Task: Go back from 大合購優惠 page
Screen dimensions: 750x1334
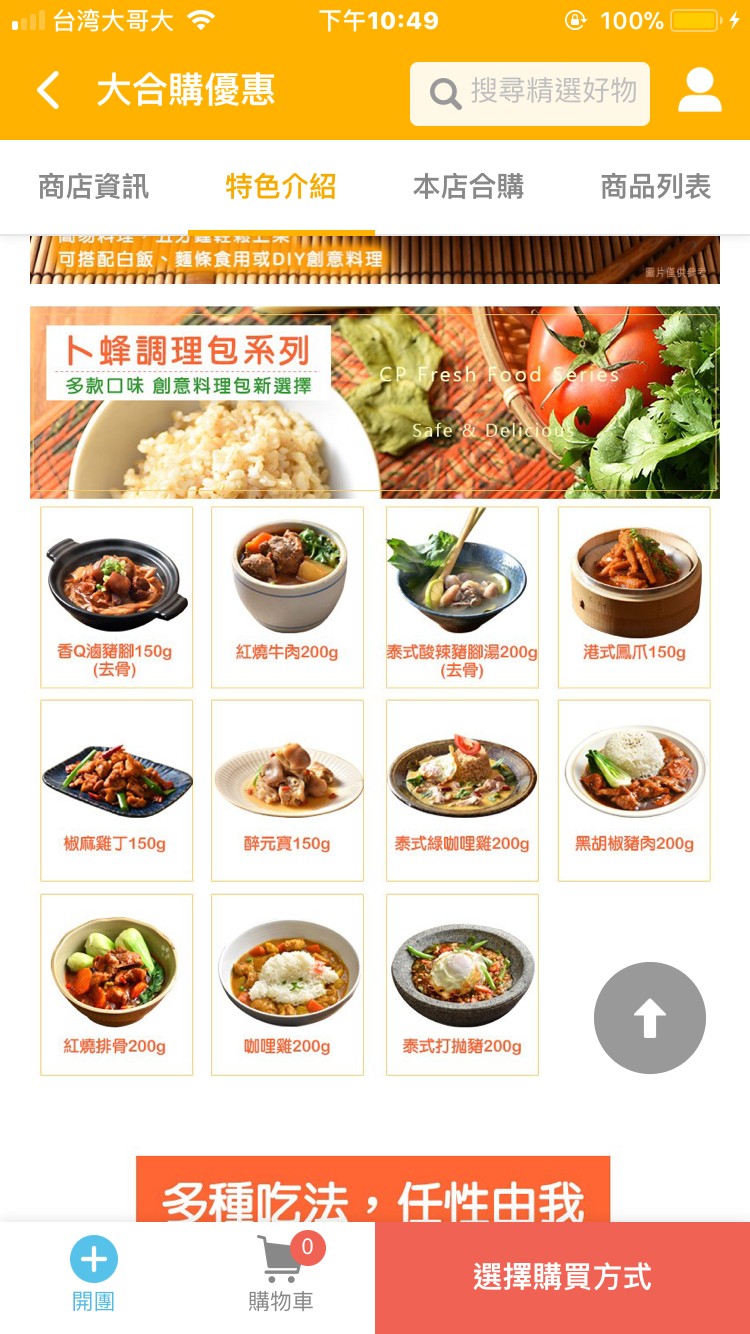Action: 48,91
